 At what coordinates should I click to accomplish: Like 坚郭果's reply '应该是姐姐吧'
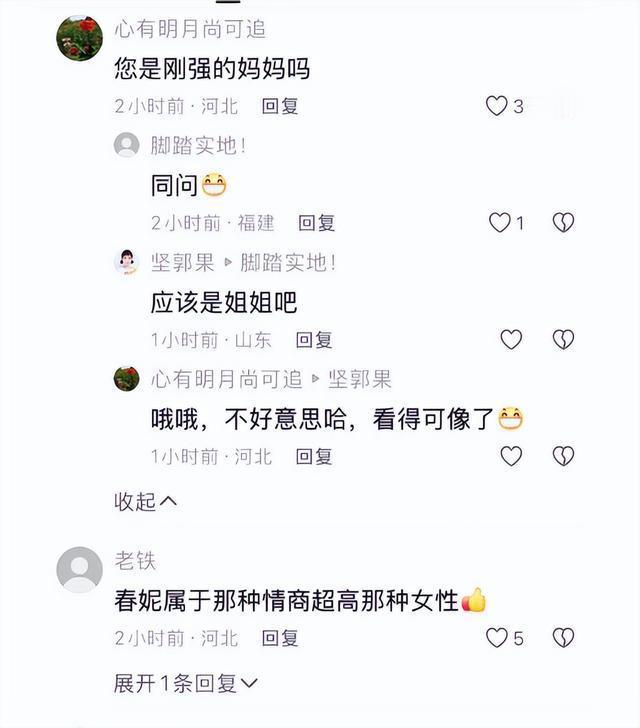[511, 340]
